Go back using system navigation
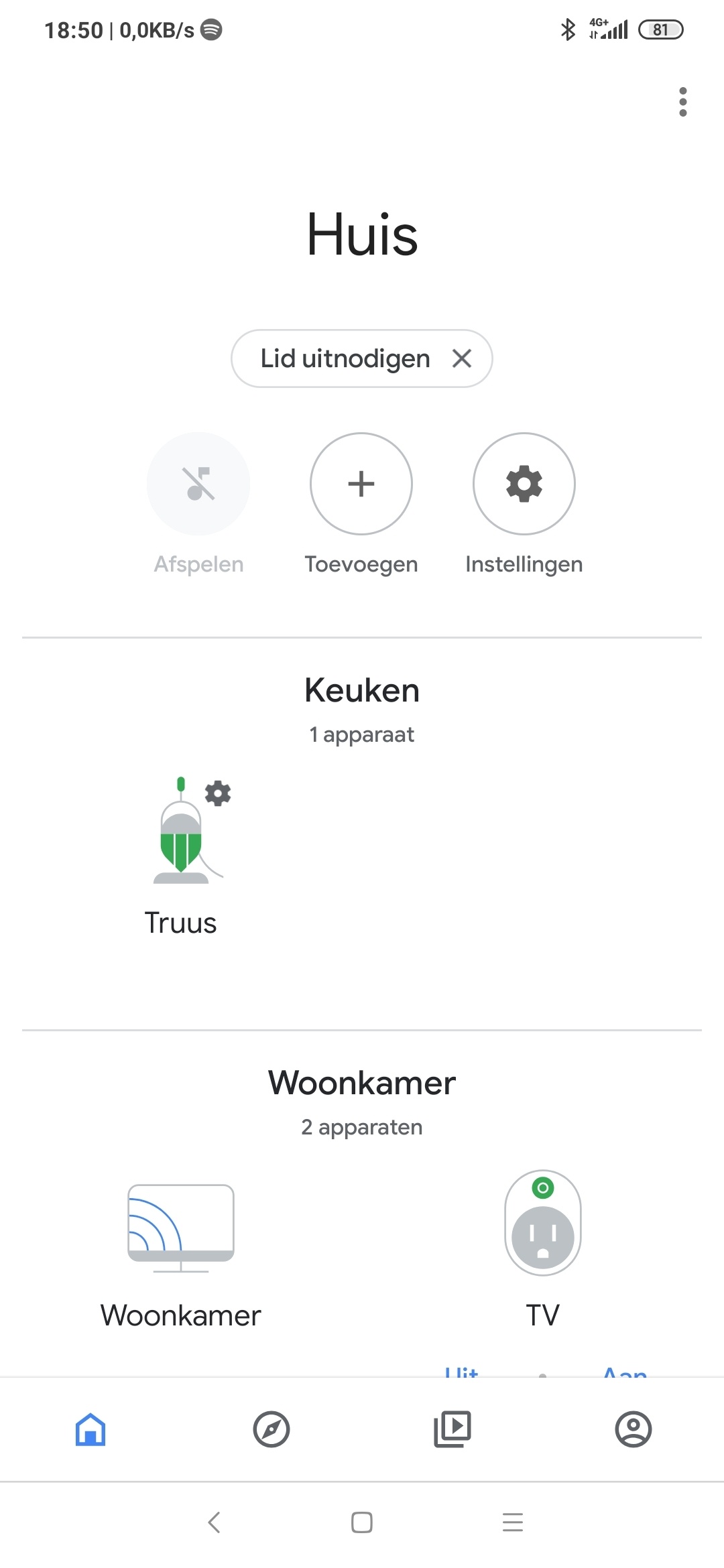This screenshot has width=724, height=1568. (215, 1522)
